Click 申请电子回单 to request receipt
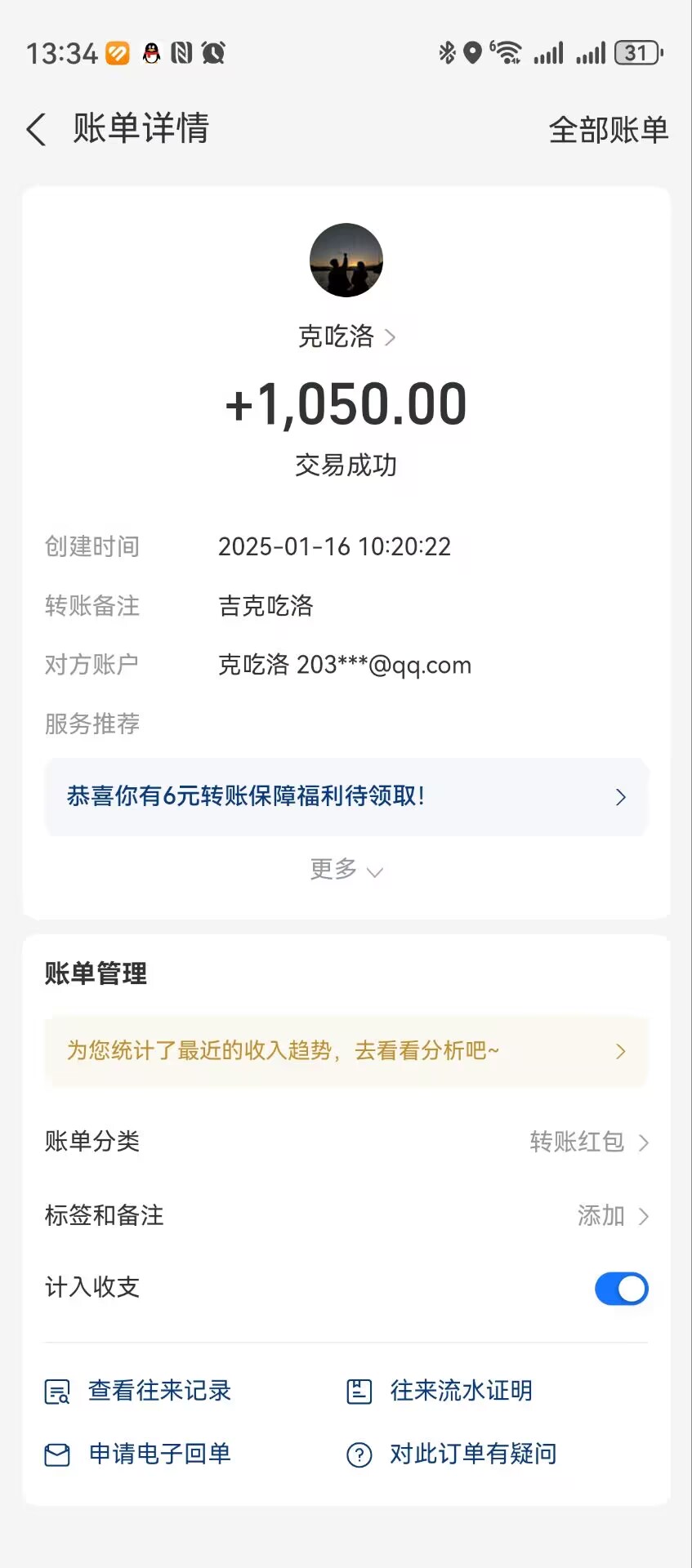 tap(158, 1453)
